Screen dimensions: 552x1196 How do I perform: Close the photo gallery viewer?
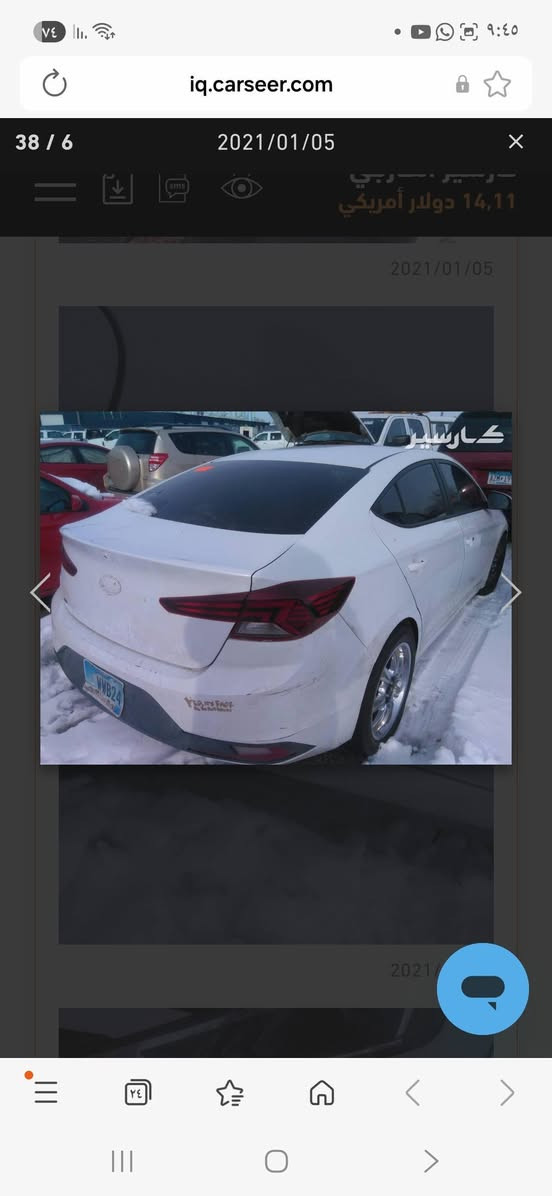[x=516, y=142]
